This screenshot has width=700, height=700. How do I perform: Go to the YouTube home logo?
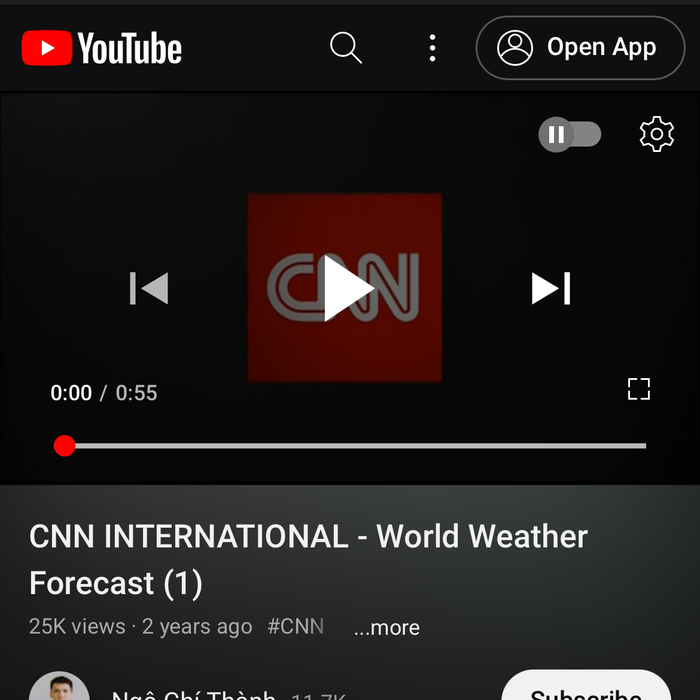pos(102,47)
